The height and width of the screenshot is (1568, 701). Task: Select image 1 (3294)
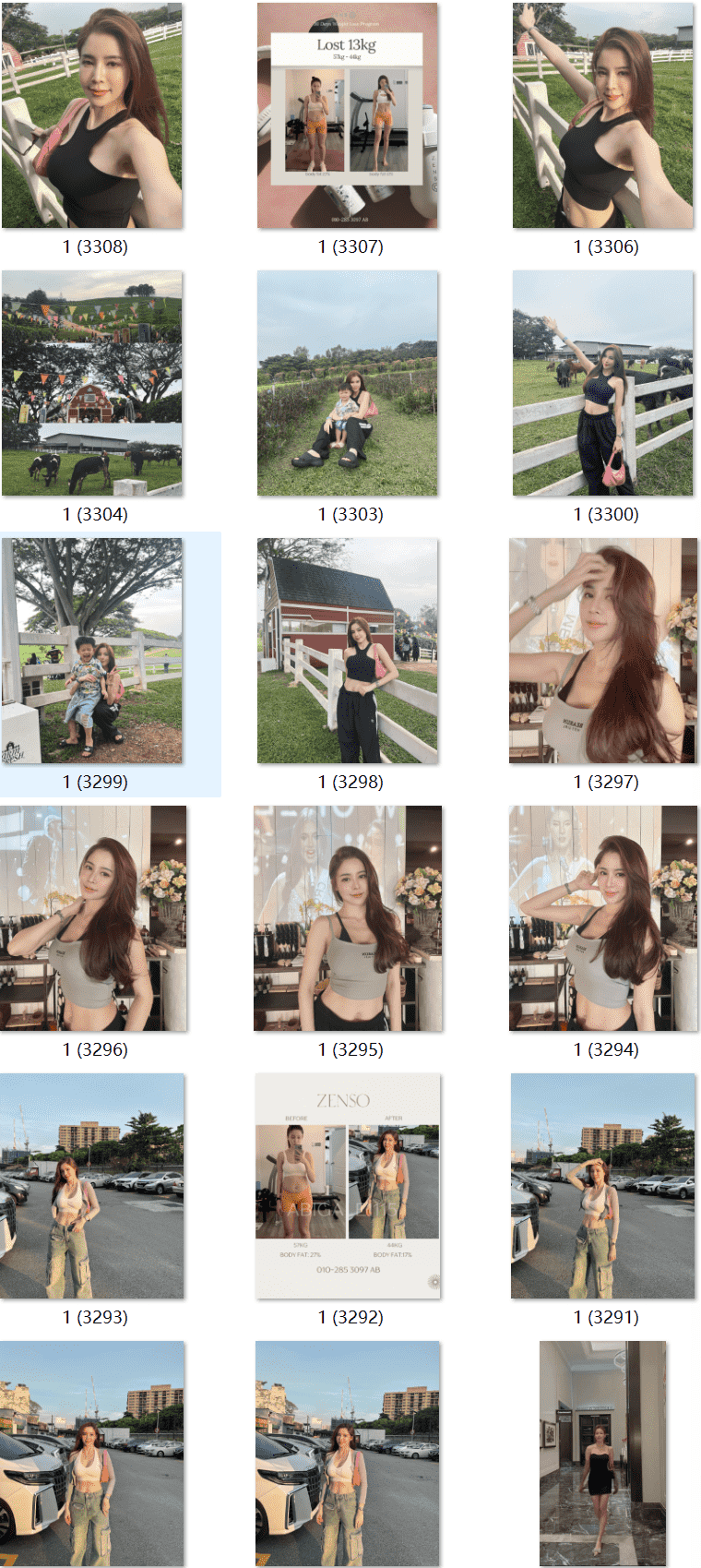(603, 918)
